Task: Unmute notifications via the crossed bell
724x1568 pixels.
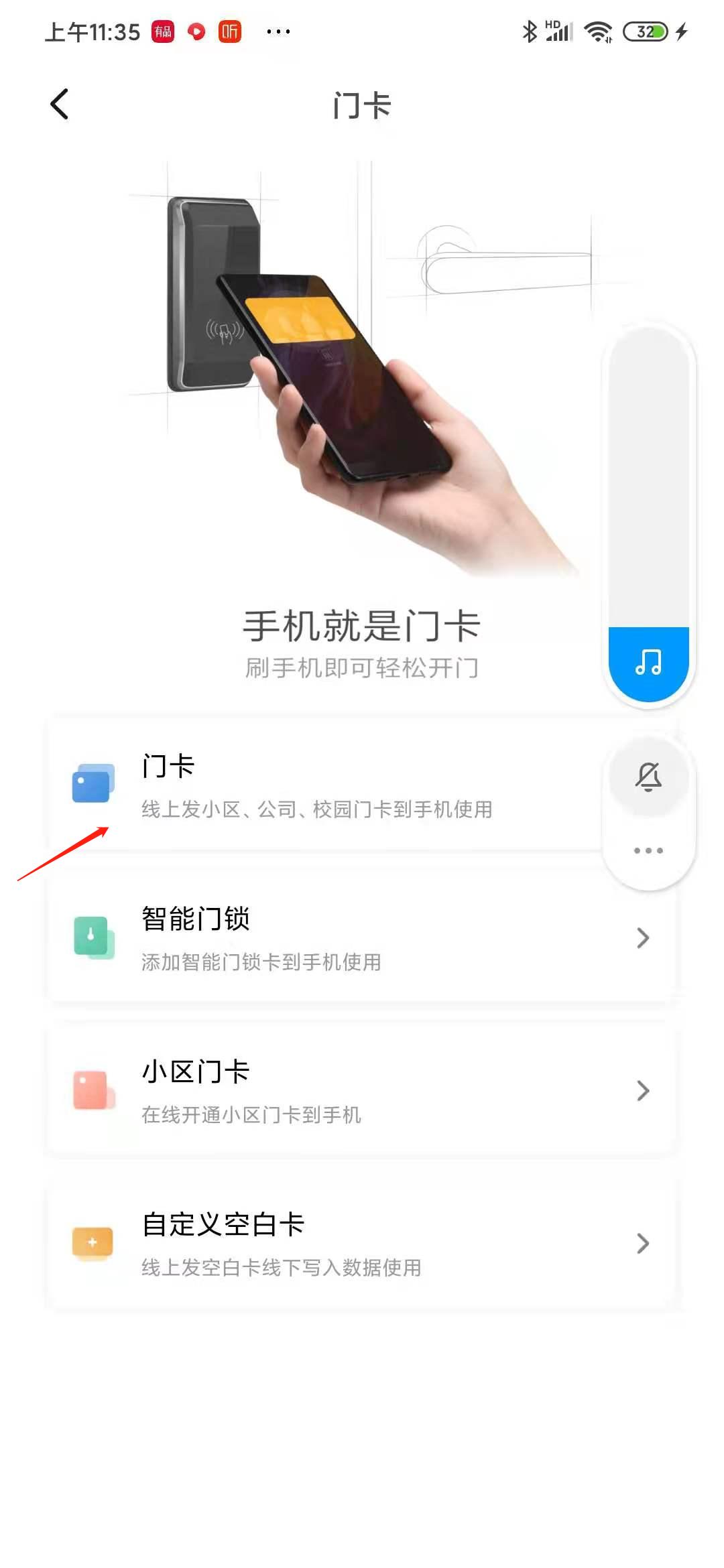Action: coord(648,777)
